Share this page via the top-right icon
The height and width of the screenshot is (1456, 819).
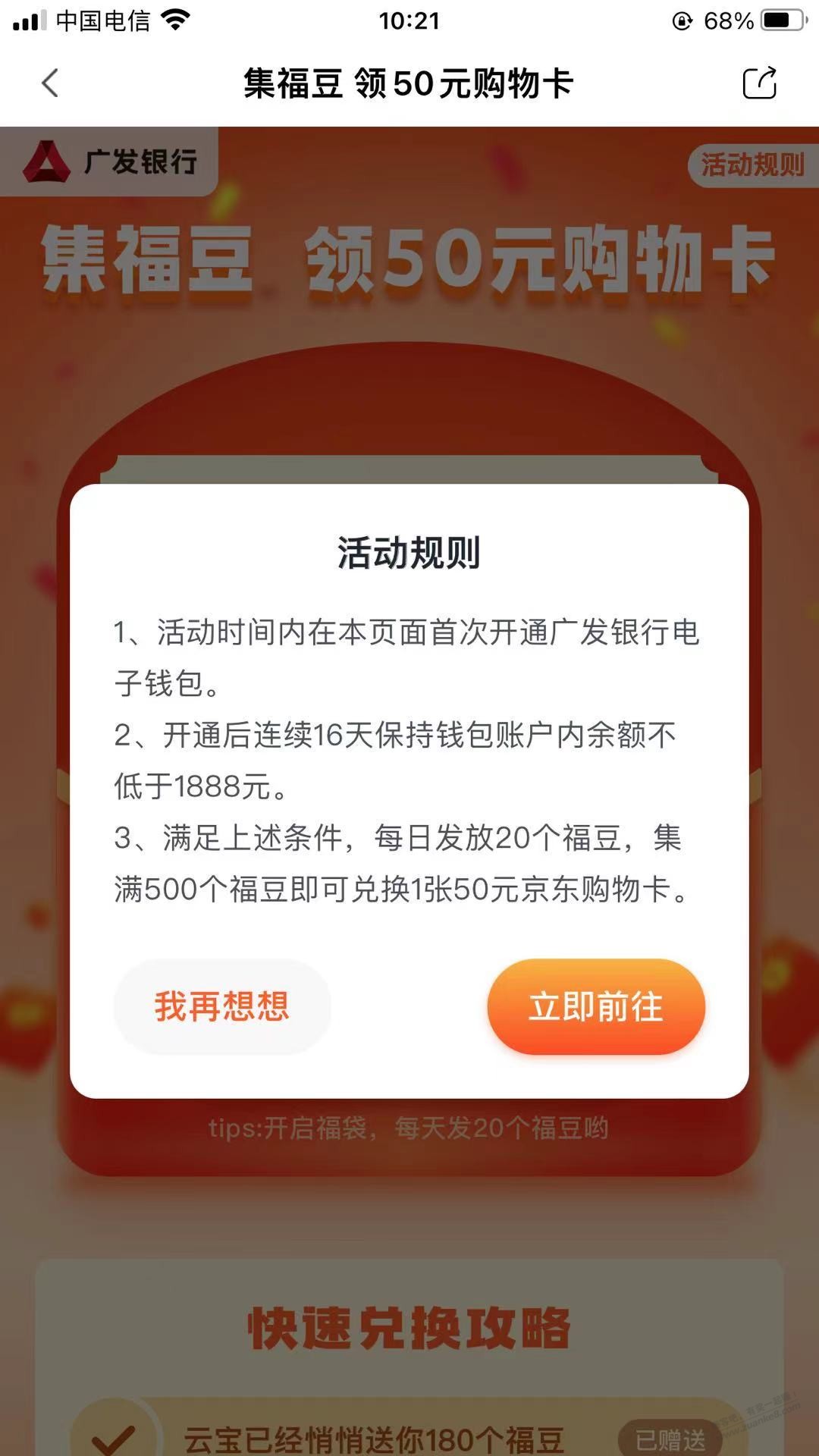[759, 83]
